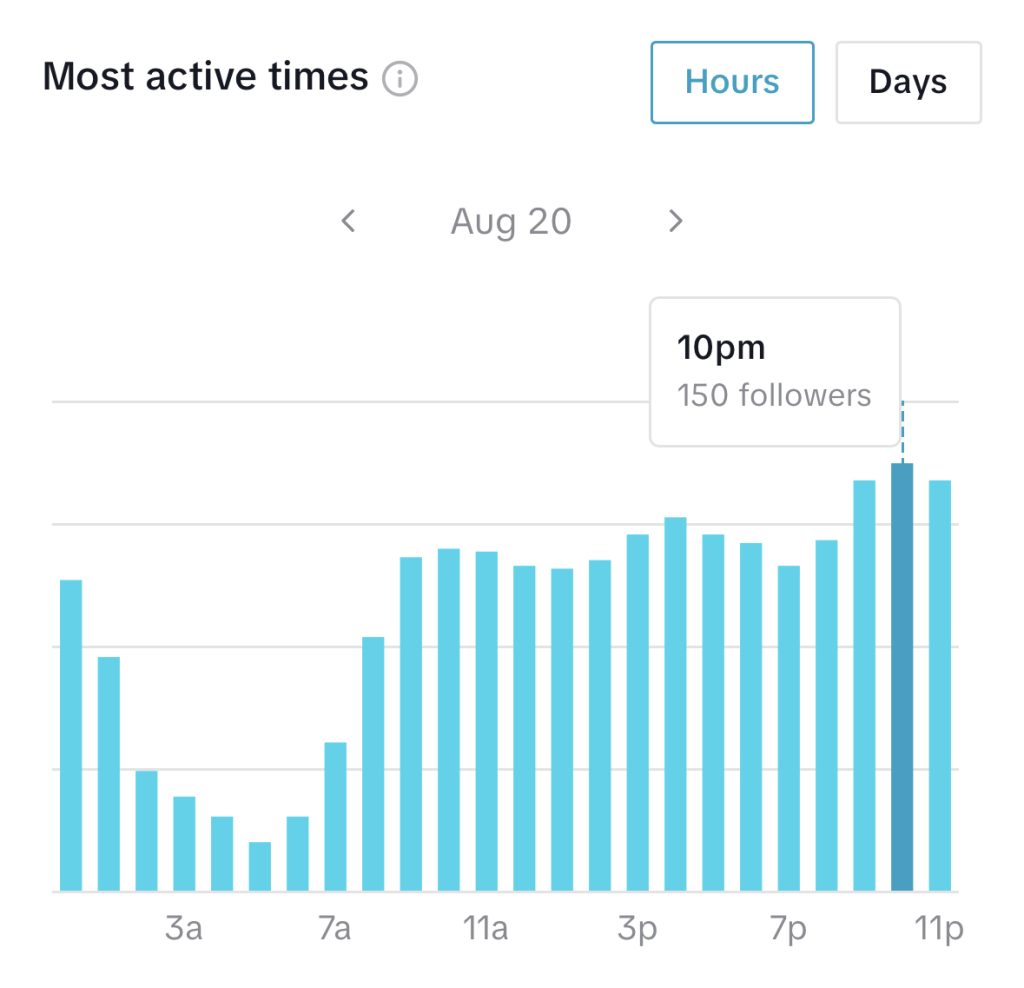Viewport: 1024px width, 988px height.
Task: Select the bar above the 3p label
Action: click(637, 712)
